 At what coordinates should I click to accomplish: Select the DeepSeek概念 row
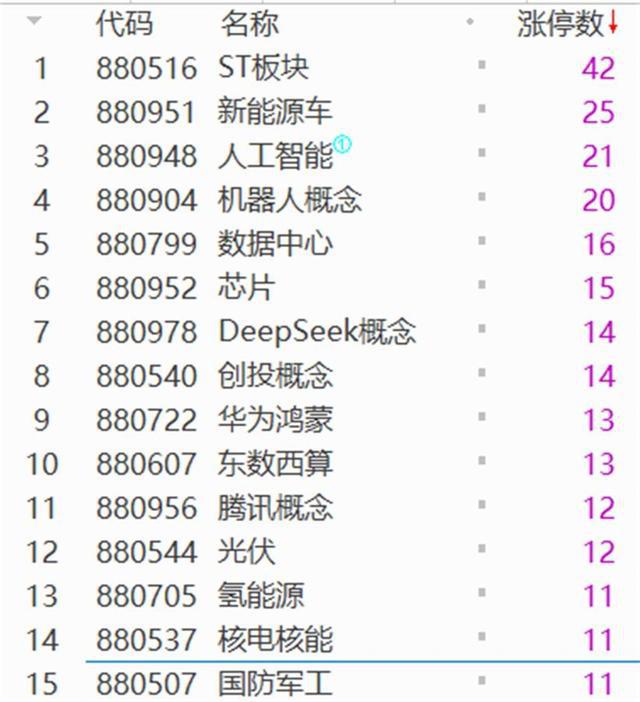click(x=316, y=331)
